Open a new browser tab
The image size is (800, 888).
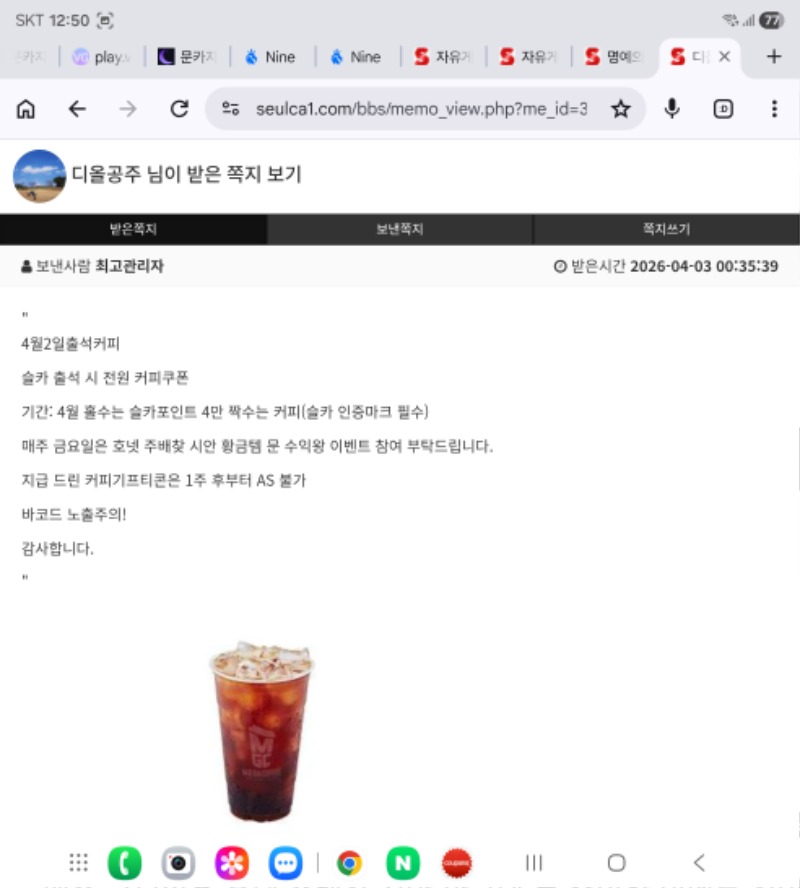(773, 57)
